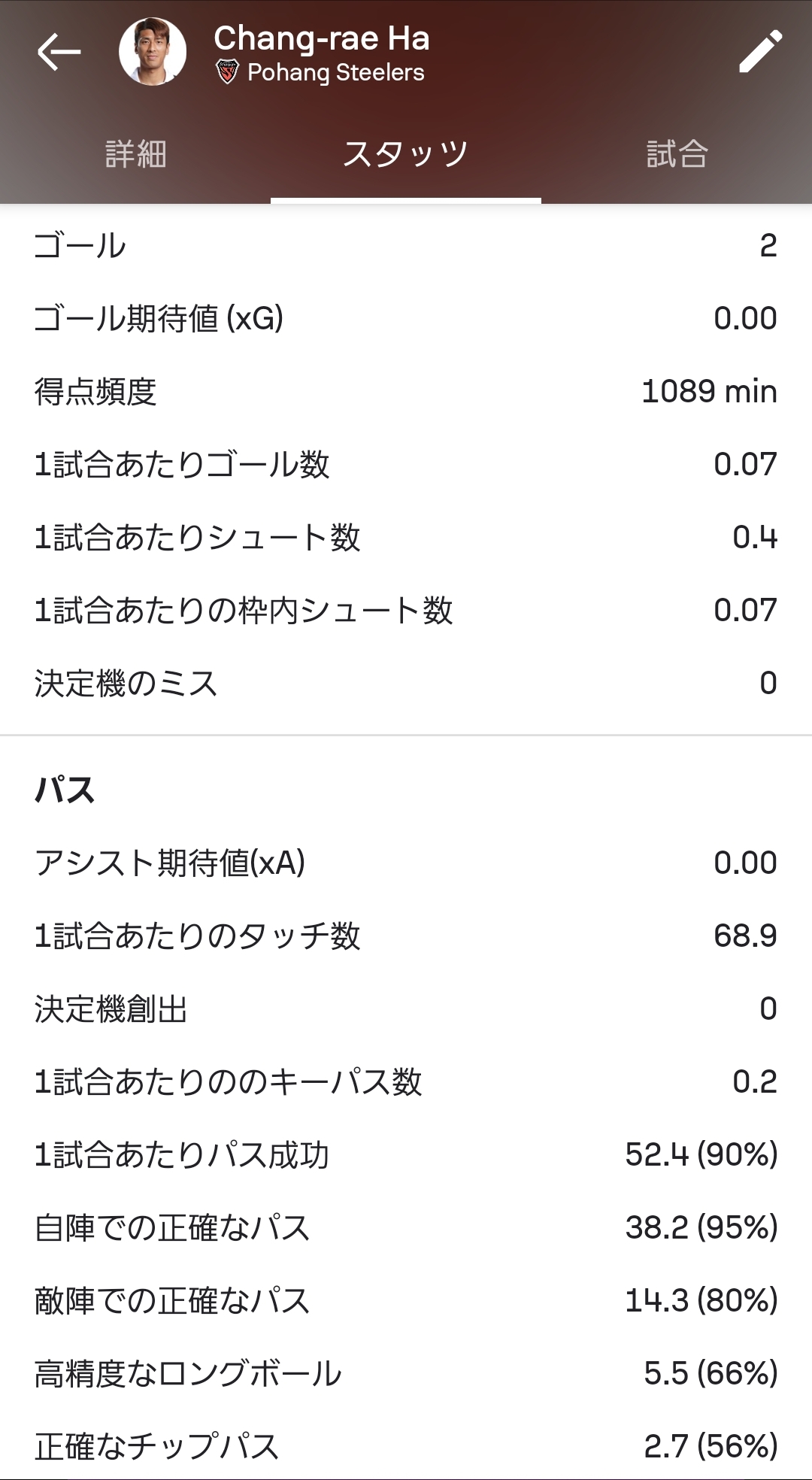Tap the pencil edit icon

(761, 51)
